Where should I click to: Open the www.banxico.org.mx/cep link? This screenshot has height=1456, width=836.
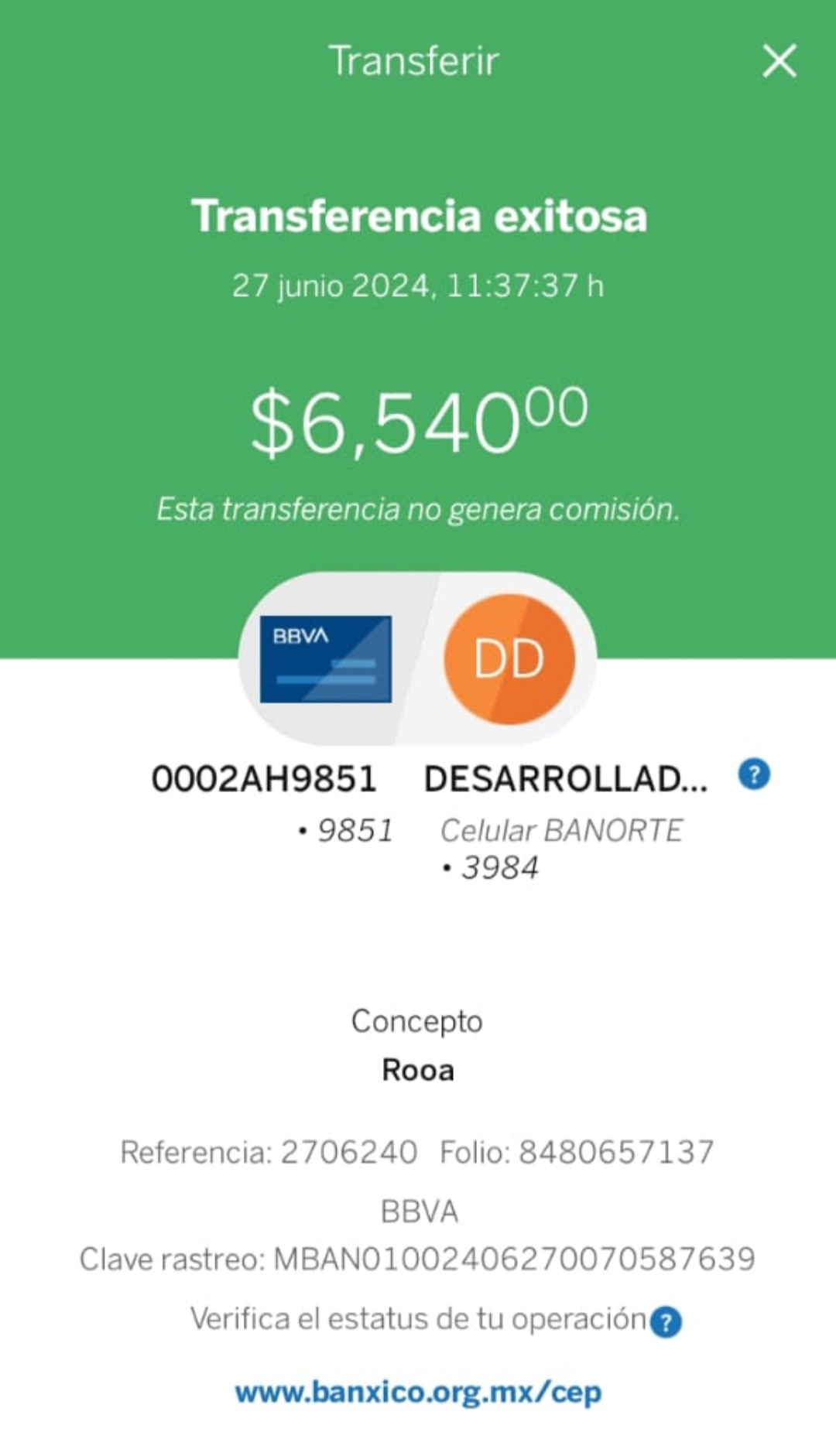point(418,1392)
